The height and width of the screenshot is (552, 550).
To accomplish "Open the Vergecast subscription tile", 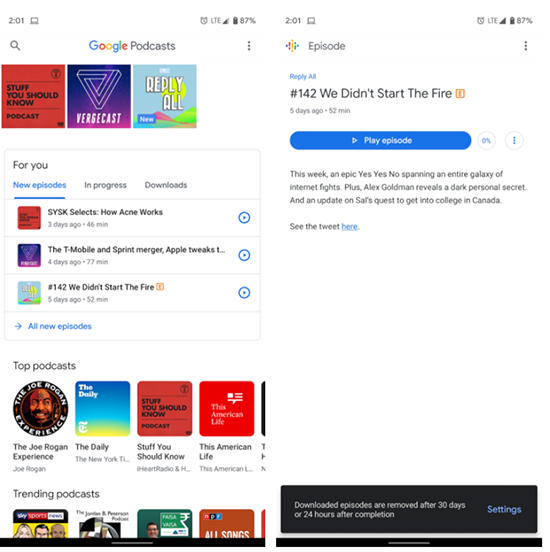I will coord(99,96).
